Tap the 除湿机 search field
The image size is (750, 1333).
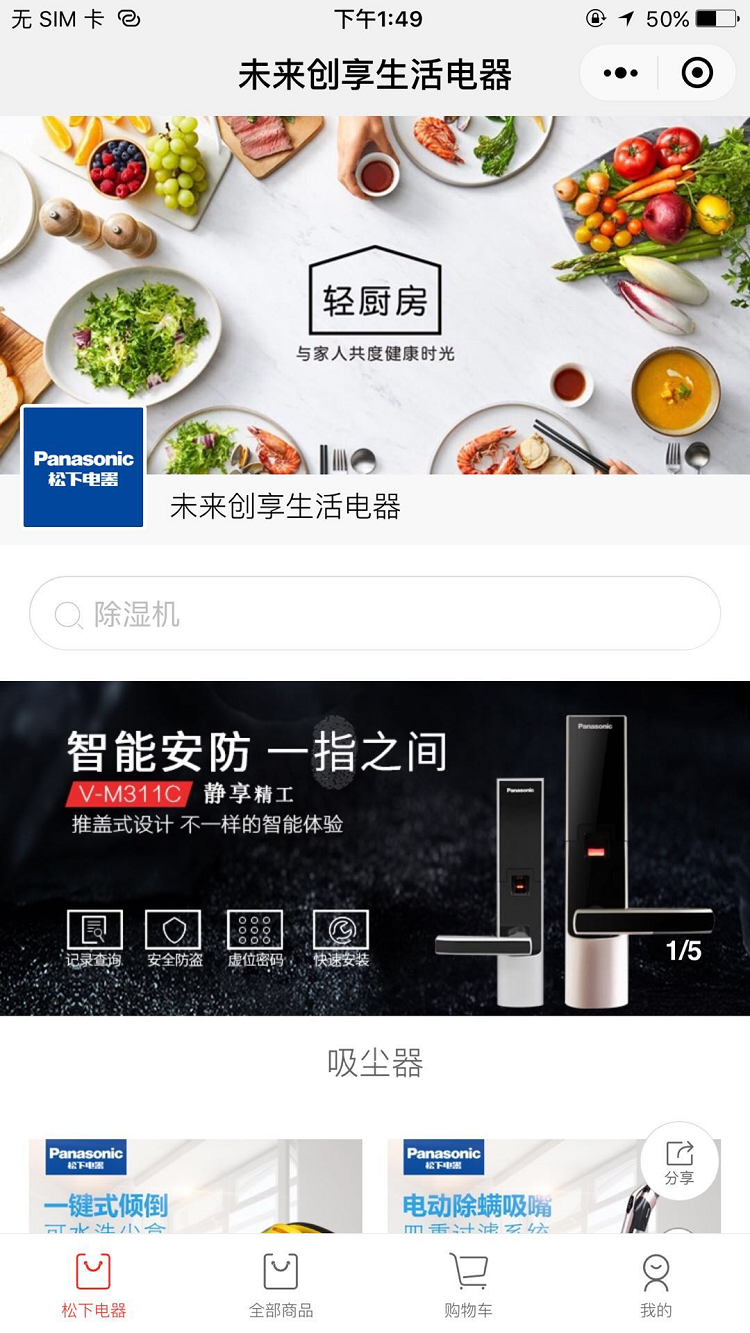pyautogui.click(x=375, y=613)
